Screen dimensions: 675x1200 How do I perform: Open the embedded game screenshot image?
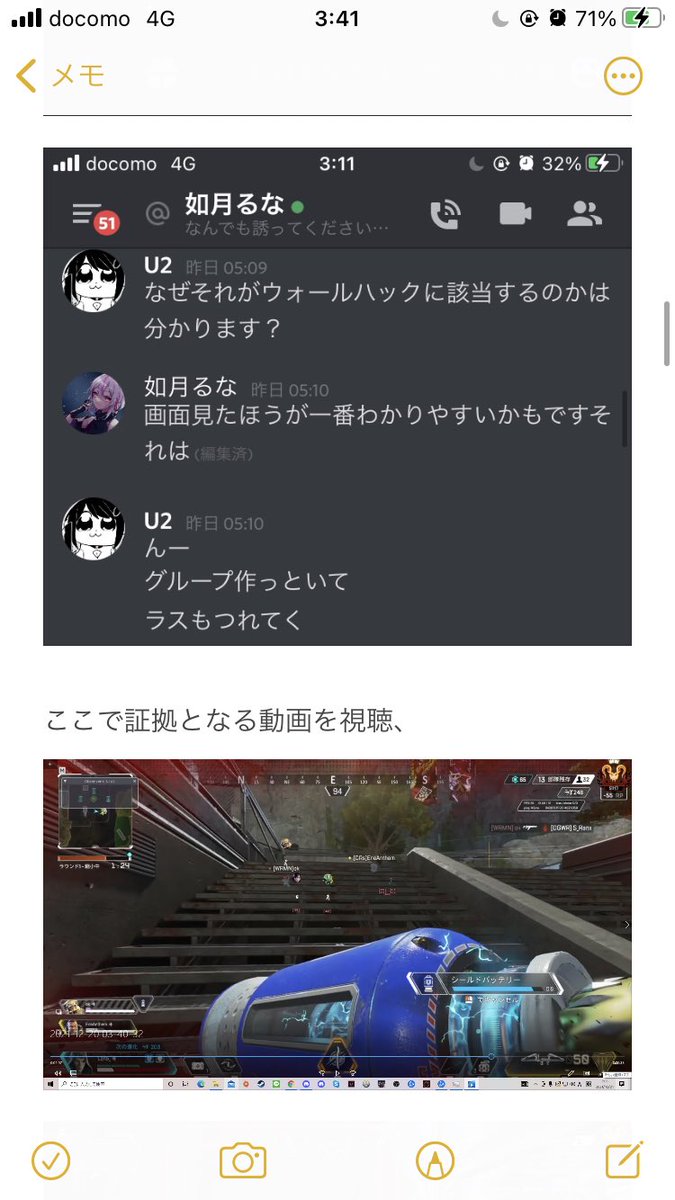[x=337, y=924]
